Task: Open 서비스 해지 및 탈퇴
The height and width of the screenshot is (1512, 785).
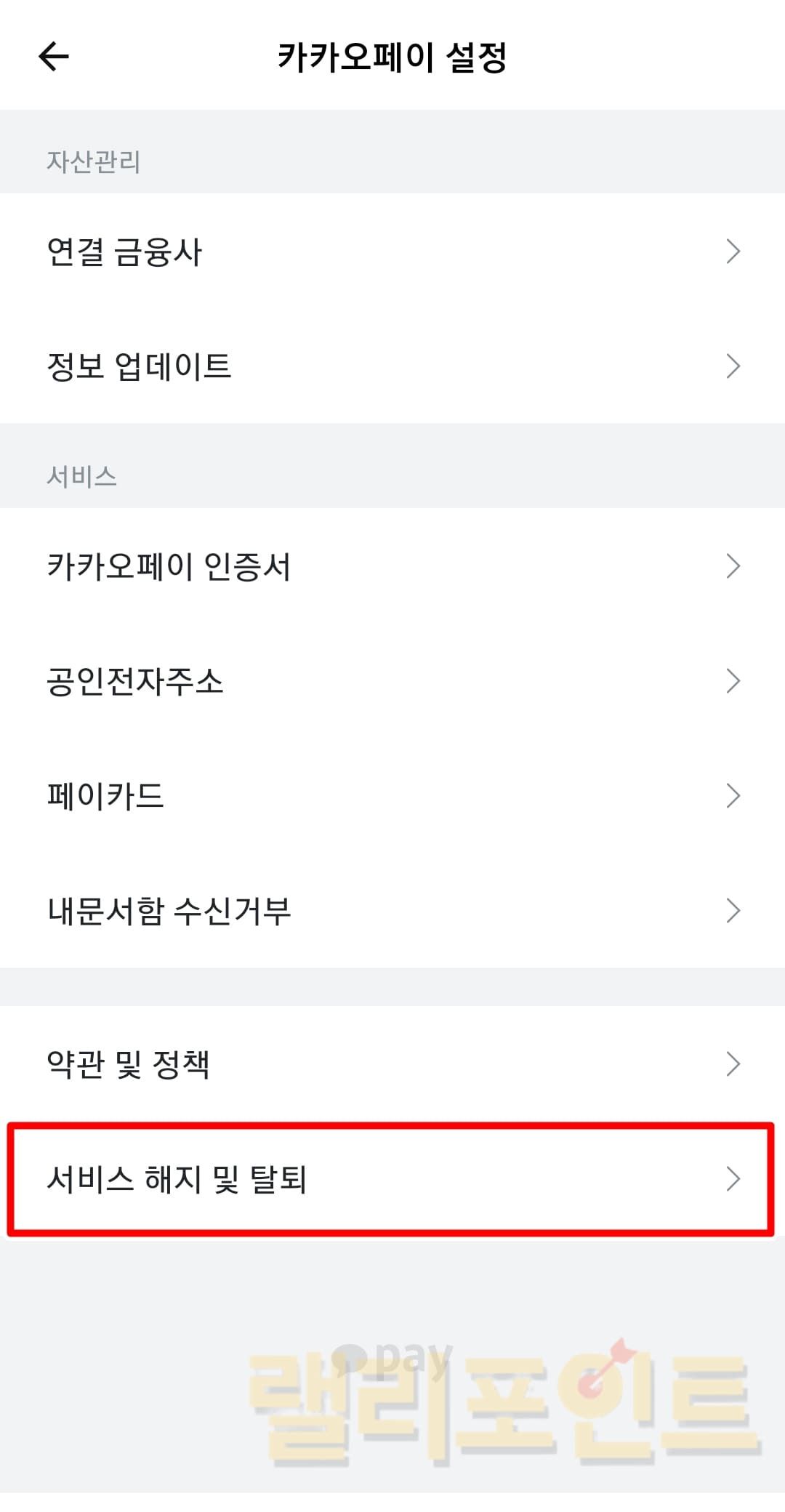Action: [392, 1179]
